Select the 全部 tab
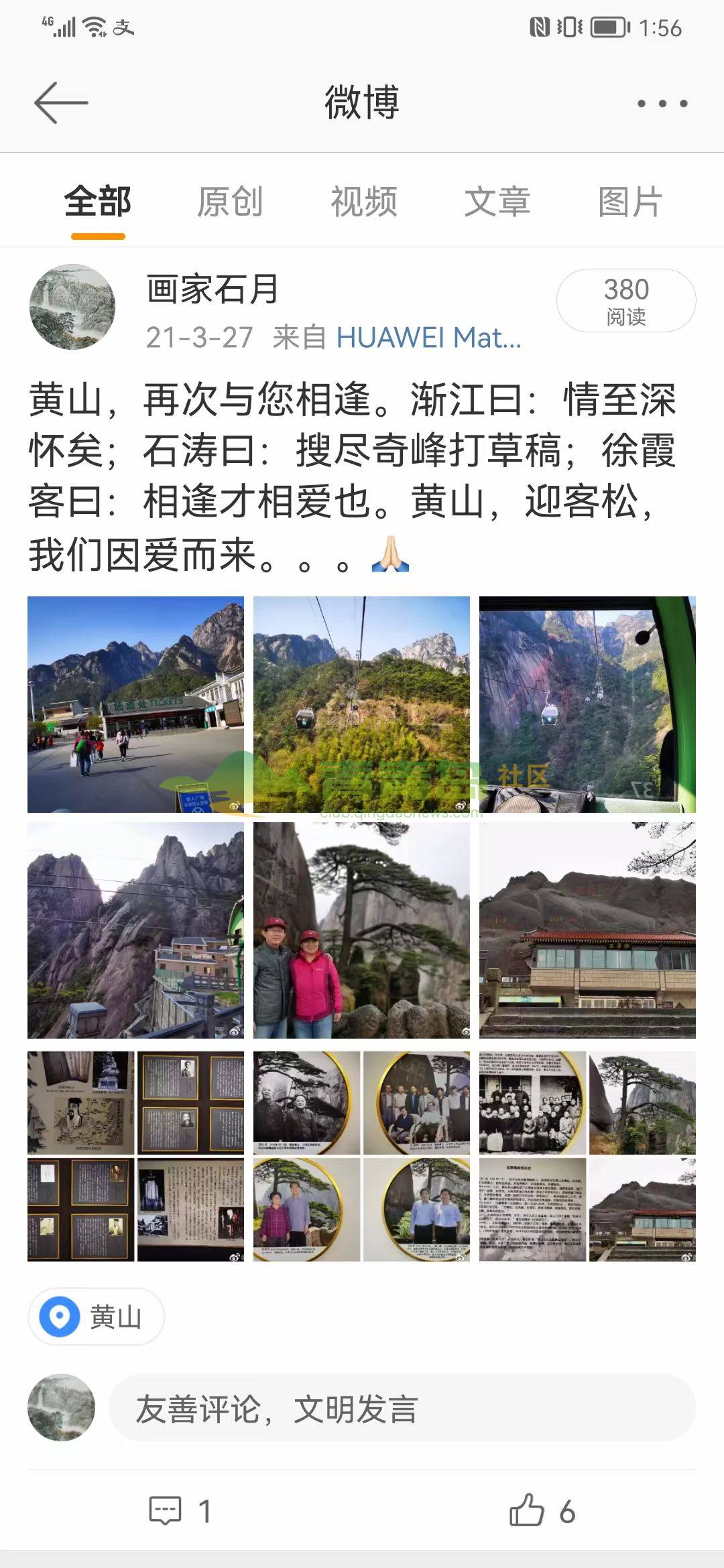The image size is (724, 1568). point(98,202)
